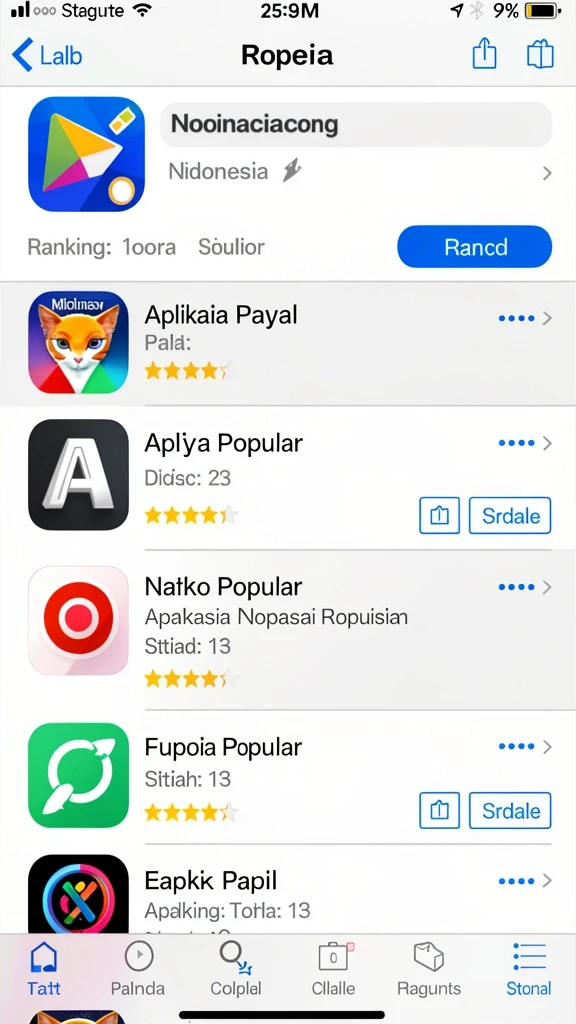Go back to Lalb
Screen dimensions: 576x1024
pyautogui.click(x=47, y=56)
